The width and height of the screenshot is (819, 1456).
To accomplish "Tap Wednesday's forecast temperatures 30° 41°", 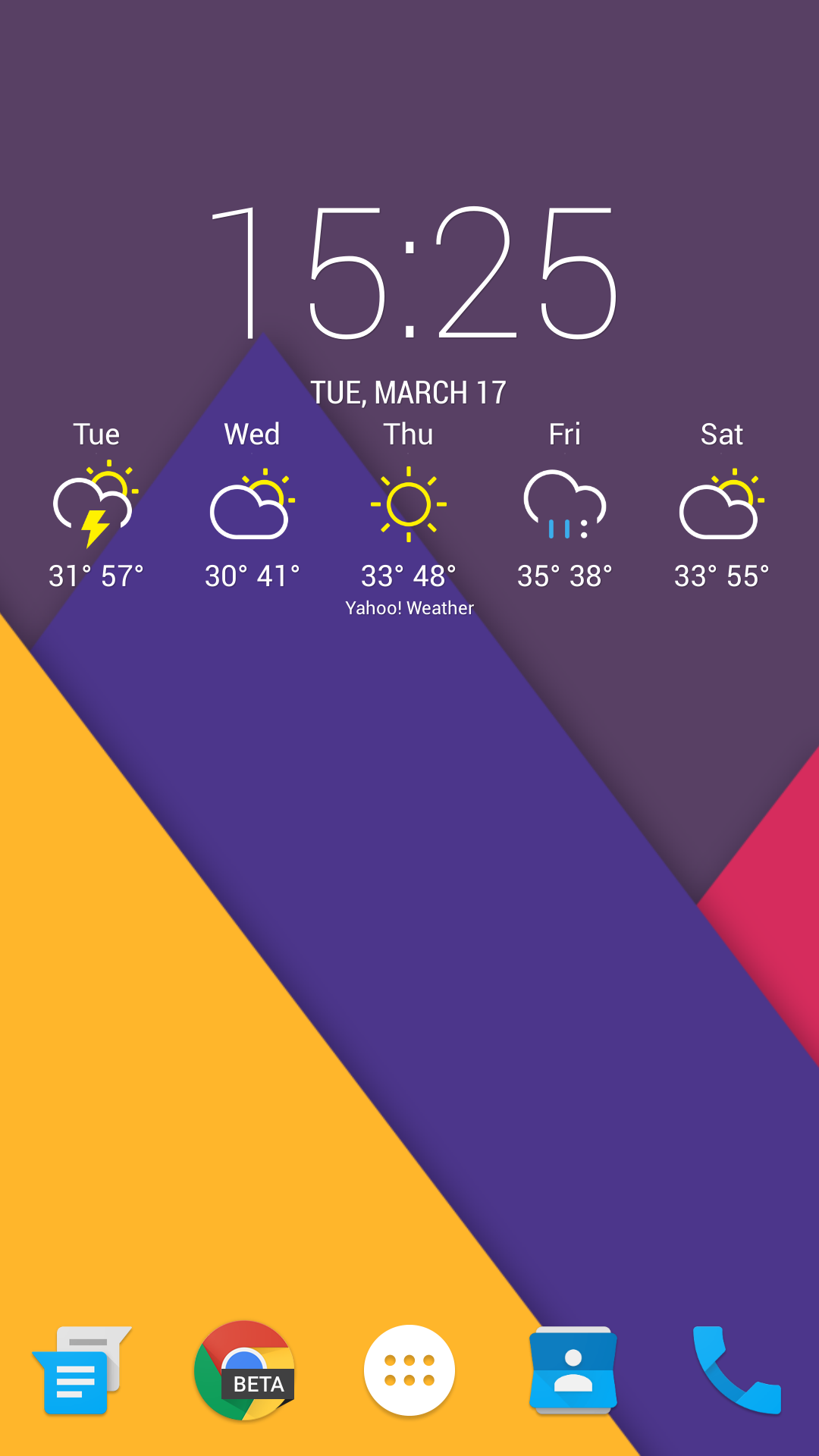I will click(253, 575).
